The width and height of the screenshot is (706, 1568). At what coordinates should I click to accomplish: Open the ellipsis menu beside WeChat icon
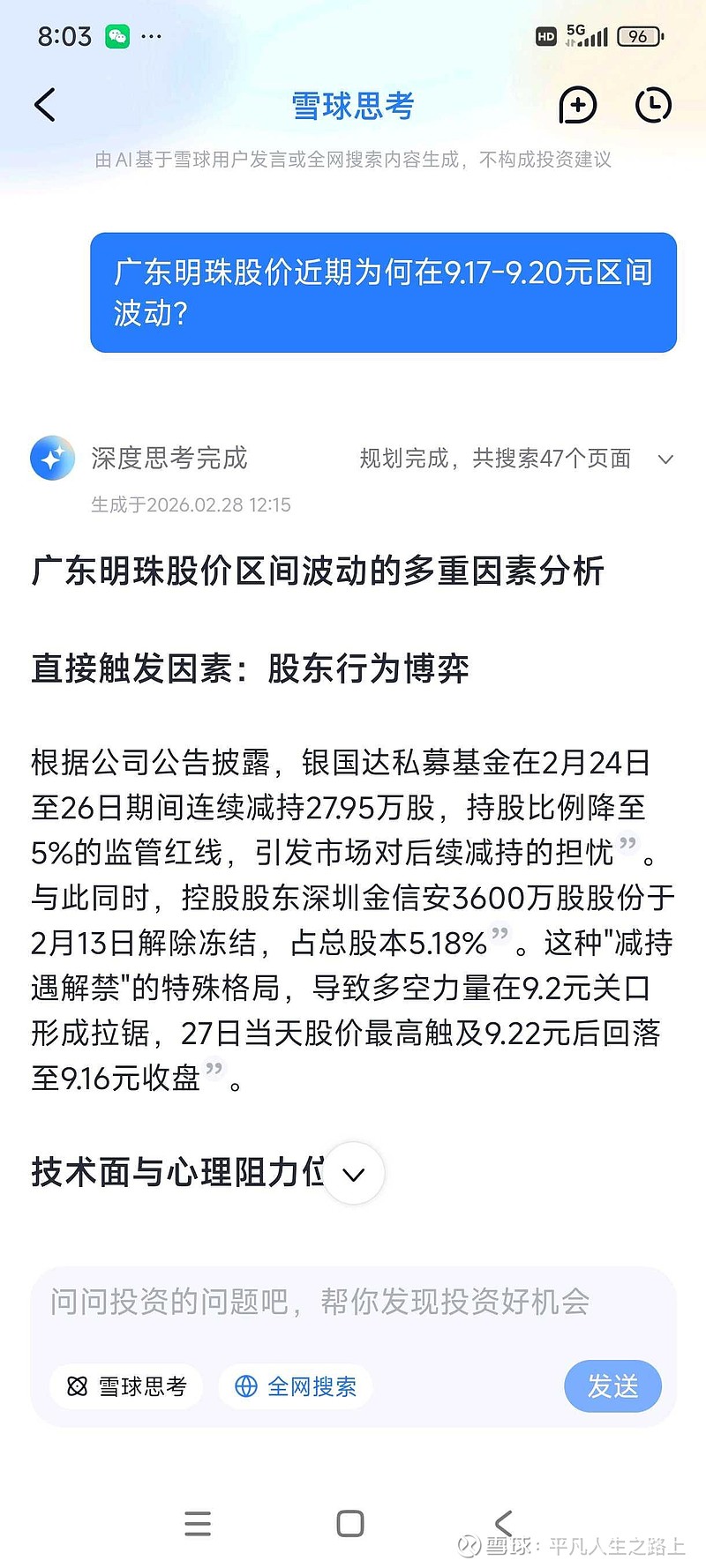pyautogui.click(x=152, y=37)
